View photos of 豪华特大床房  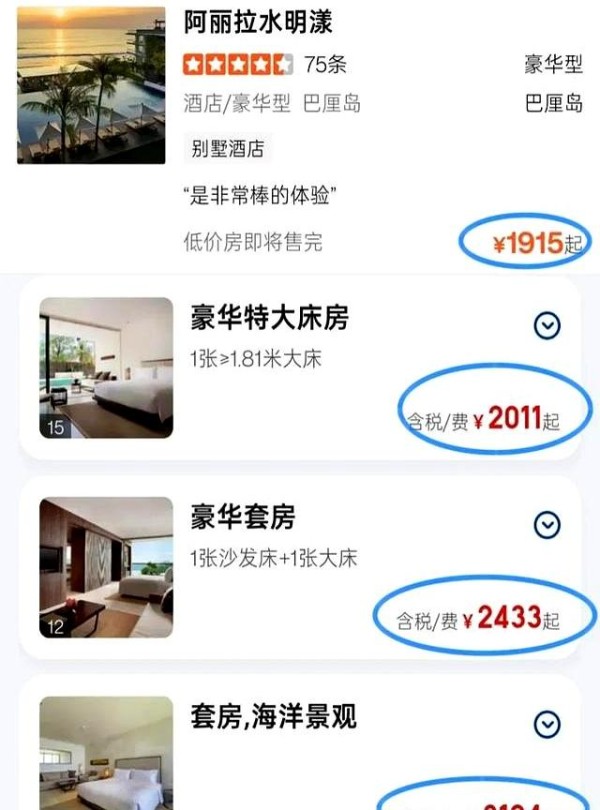(x=106, y=367)
